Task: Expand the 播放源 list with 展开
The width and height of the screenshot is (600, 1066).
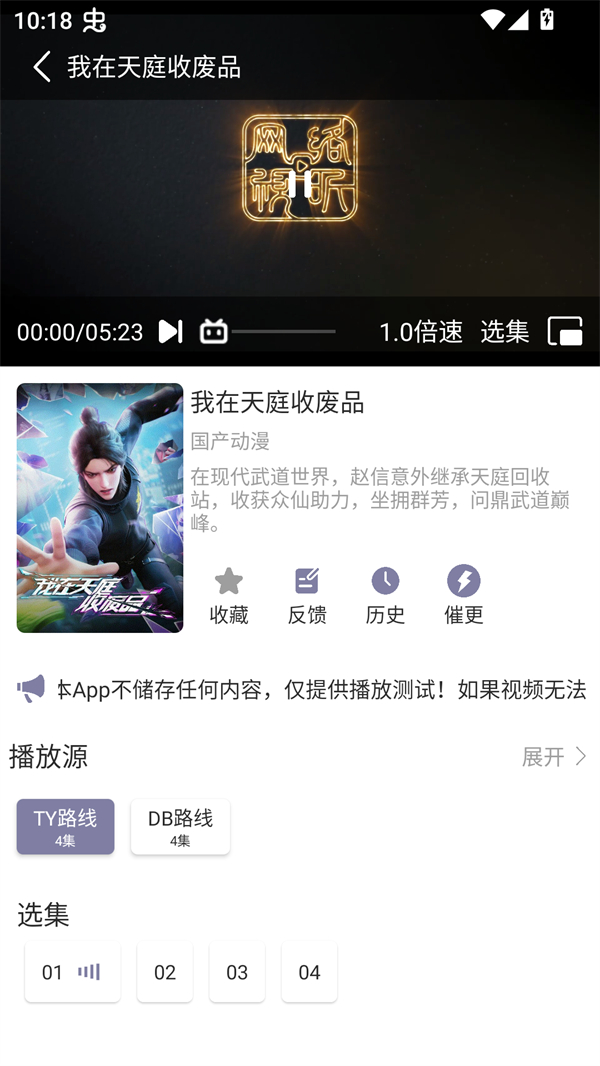Action: tap(553, 757)
